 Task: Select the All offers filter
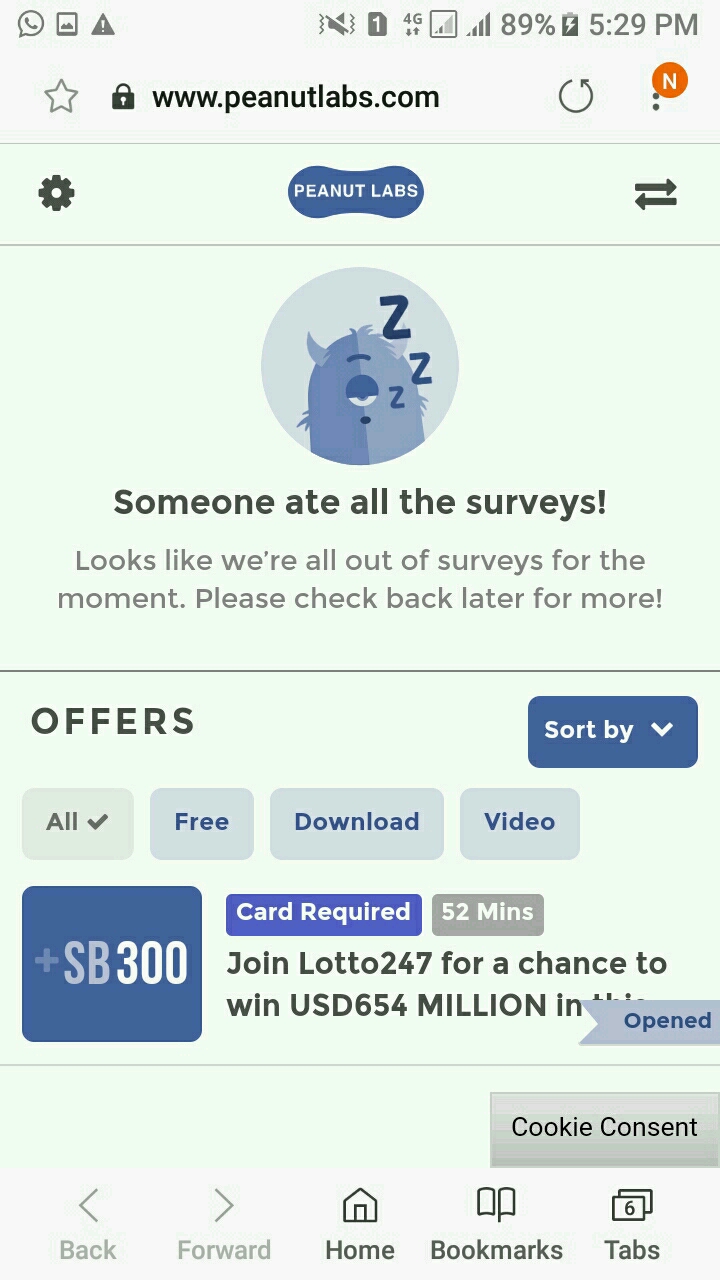77,823
